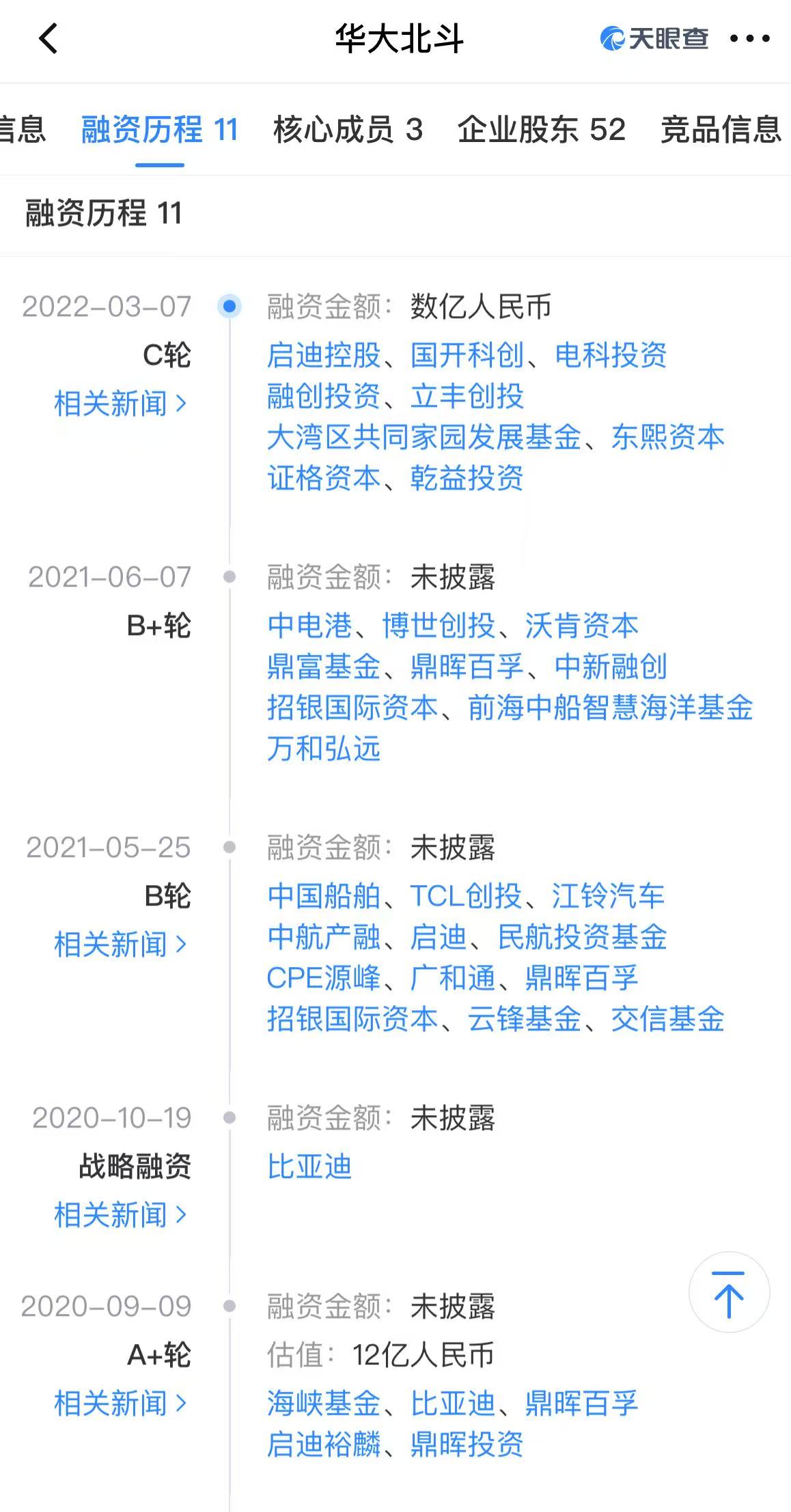Open investor 海峡基金
This screenshot has width=791, height=1512.
point(324,1403)
